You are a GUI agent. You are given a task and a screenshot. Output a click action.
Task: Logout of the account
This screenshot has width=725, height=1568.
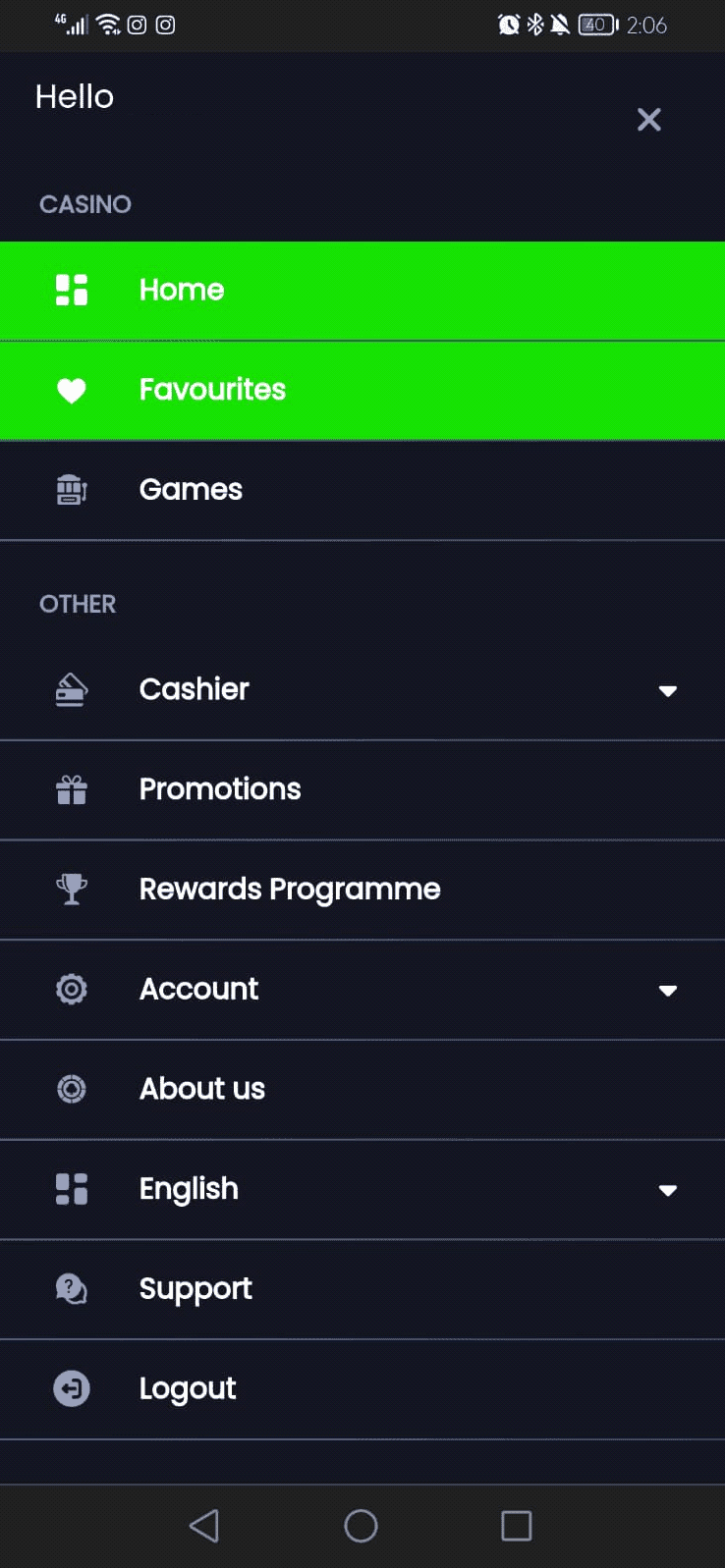(188, 1389)
